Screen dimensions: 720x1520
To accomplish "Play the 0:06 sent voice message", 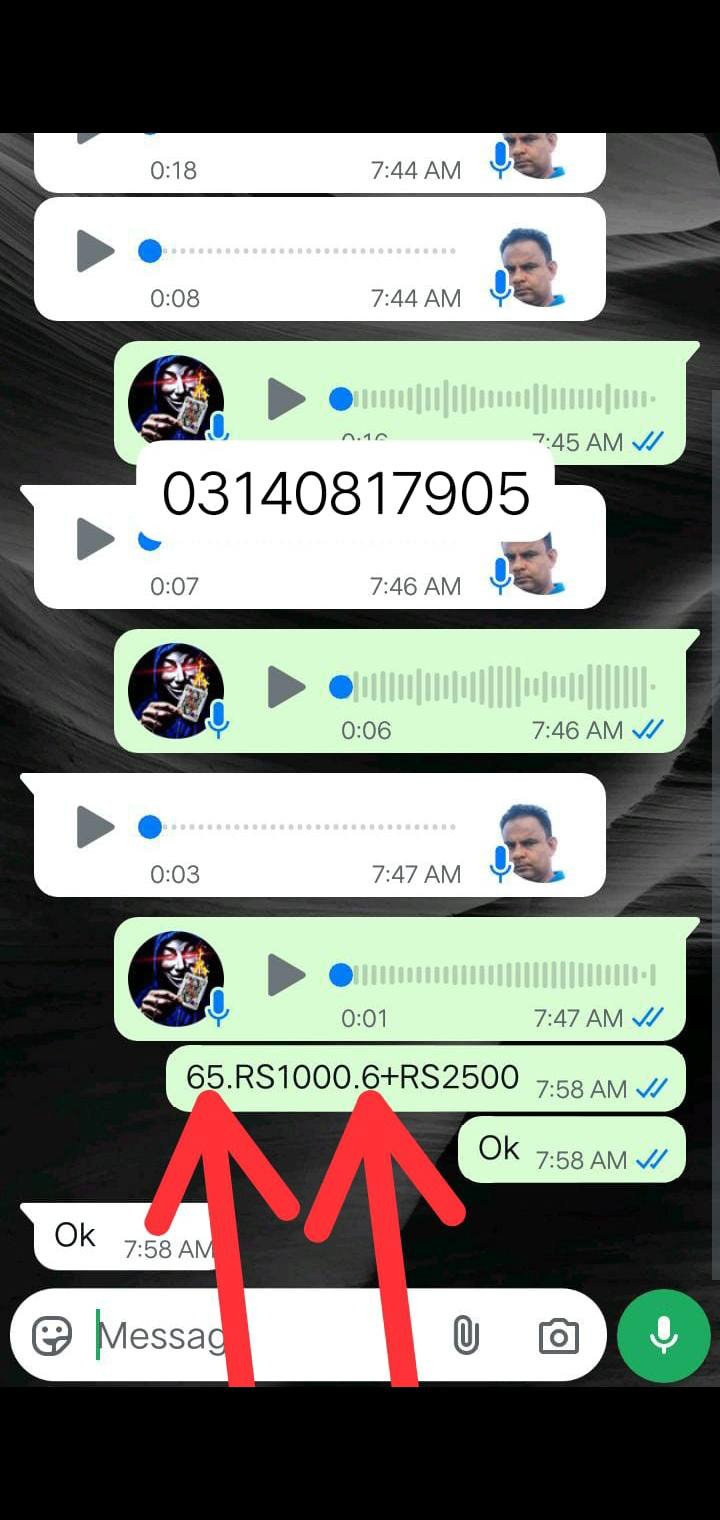I will point(287,687).
